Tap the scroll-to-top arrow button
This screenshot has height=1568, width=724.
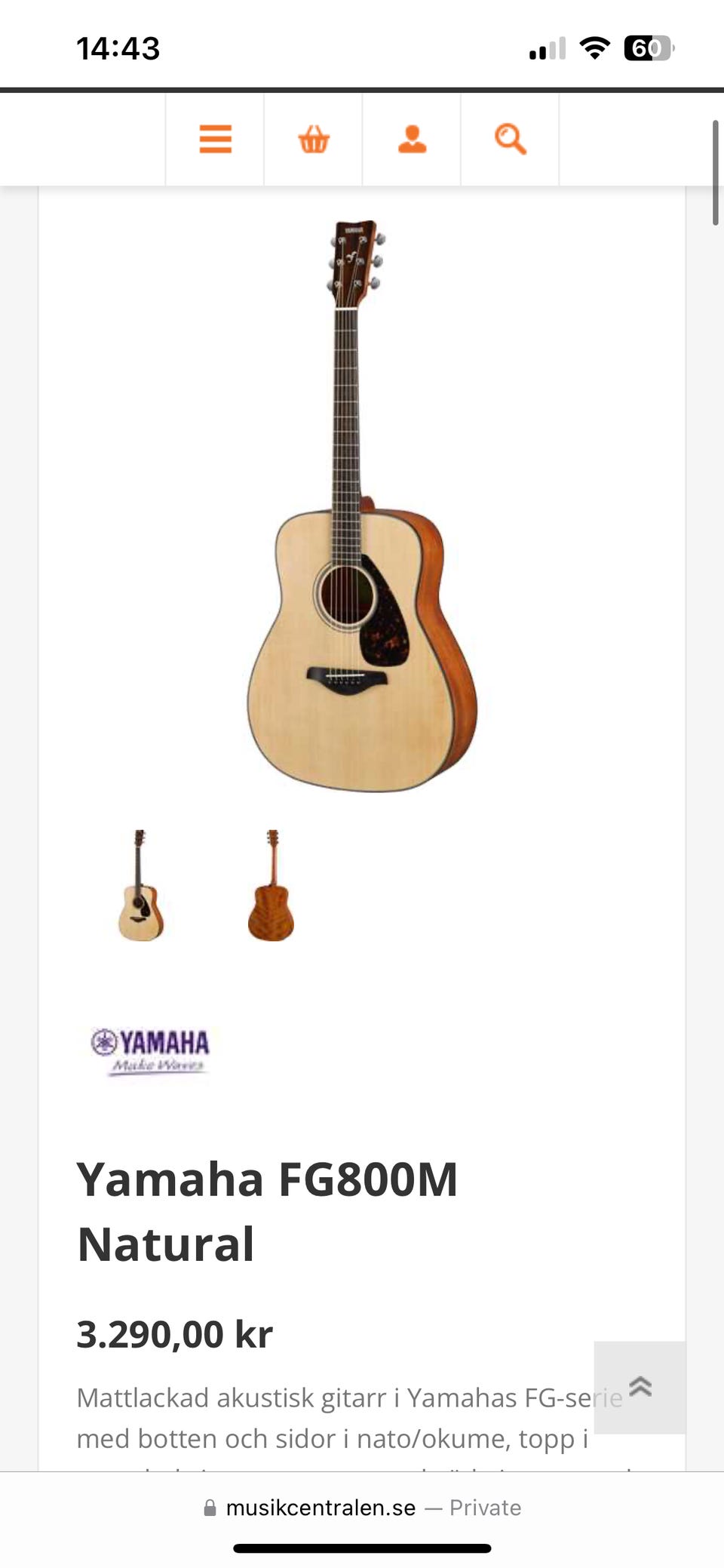[x=640, y=1387]
